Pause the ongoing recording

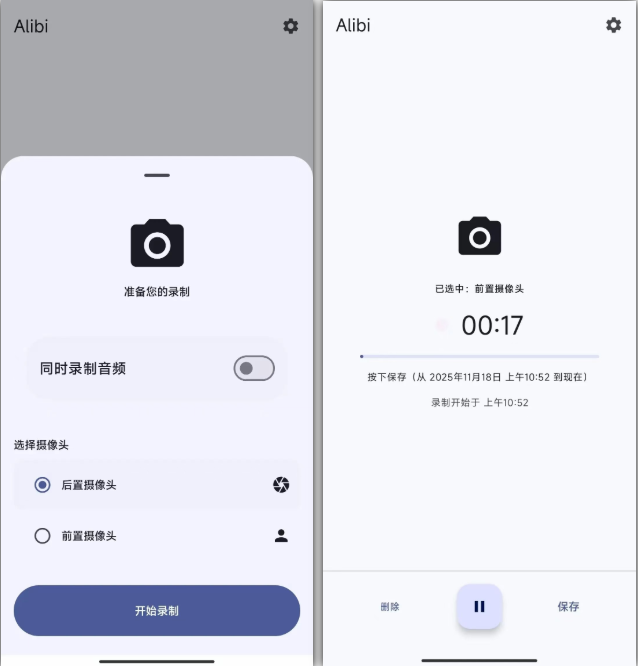click(479, 606)
